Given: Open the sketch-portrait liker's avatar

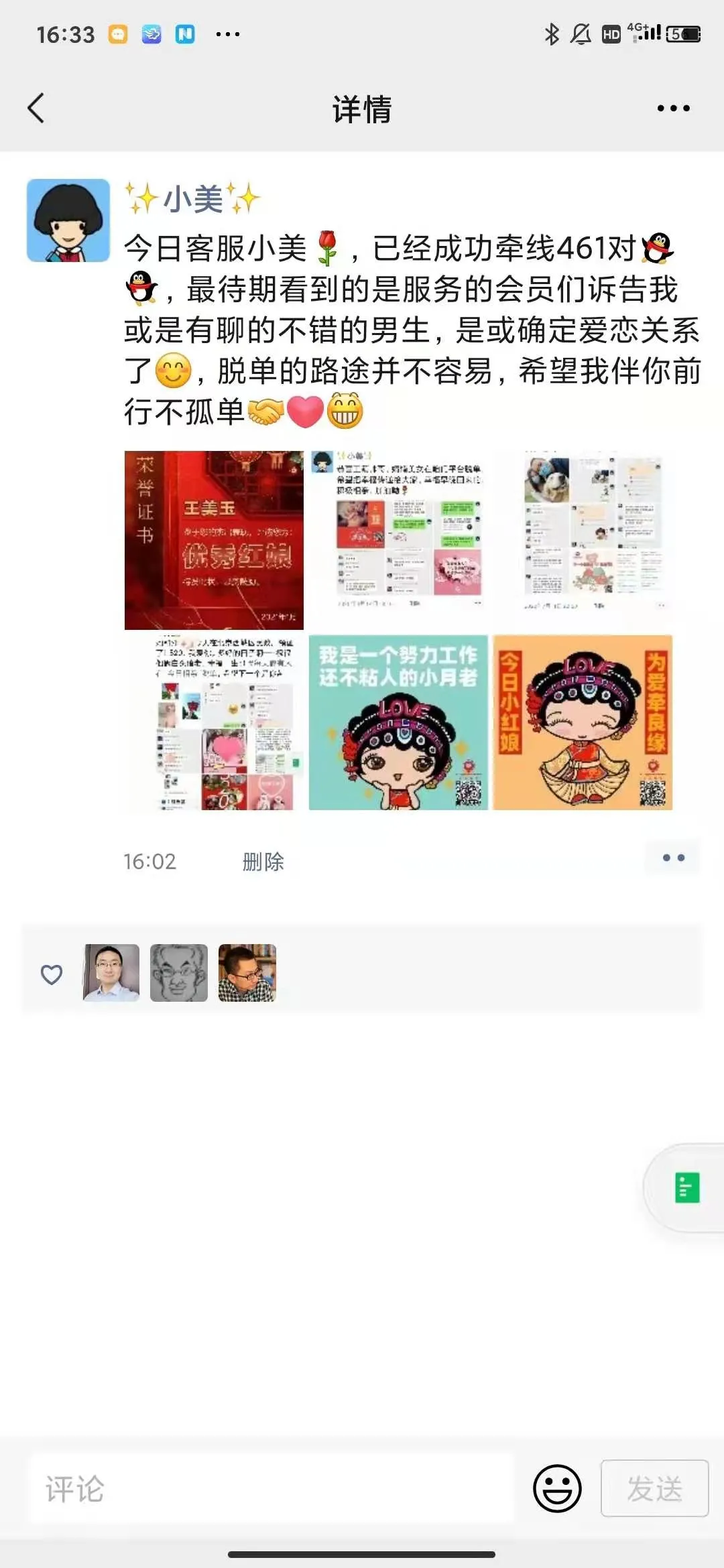Looking at the screenshot, I should 179,973.
